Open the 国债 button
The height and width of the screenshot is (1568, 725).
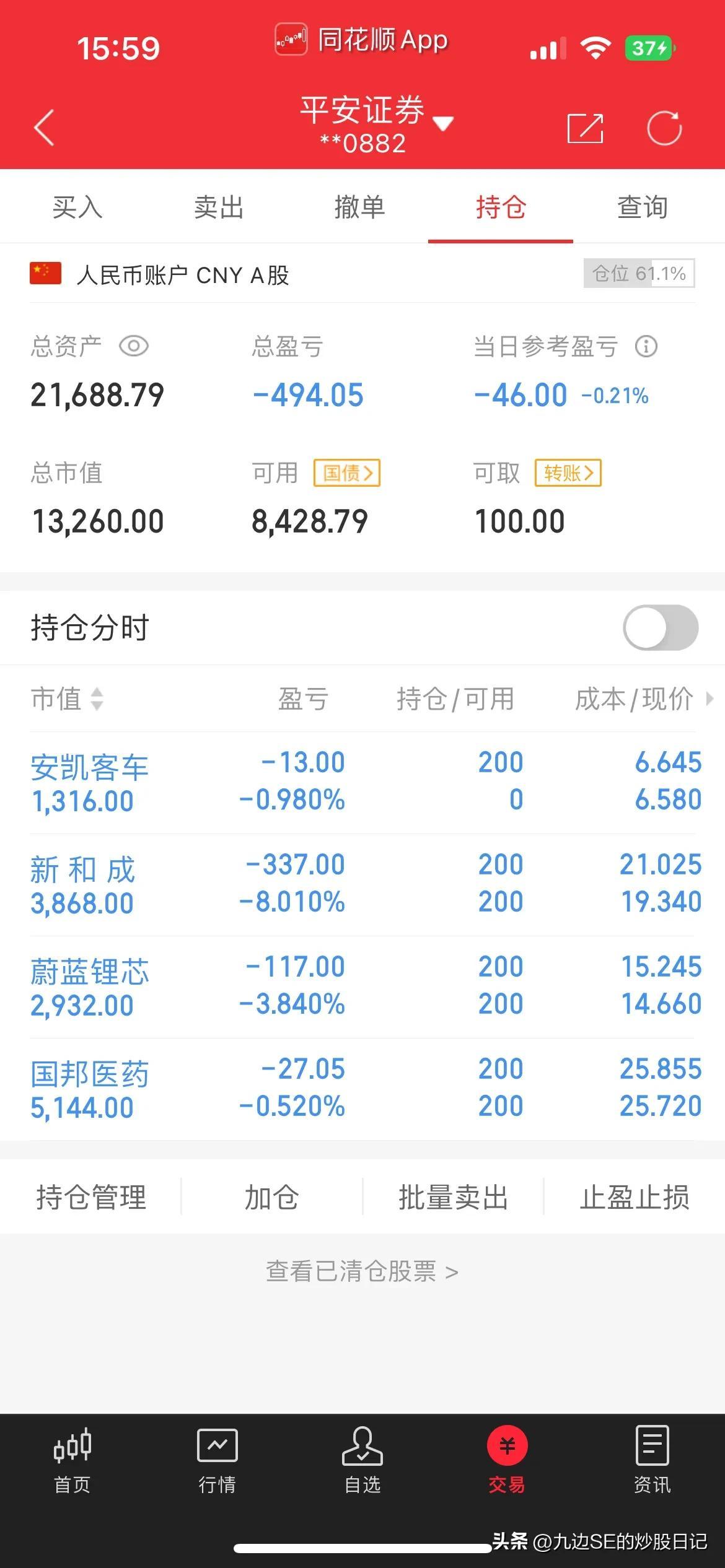tap(347, 473)
